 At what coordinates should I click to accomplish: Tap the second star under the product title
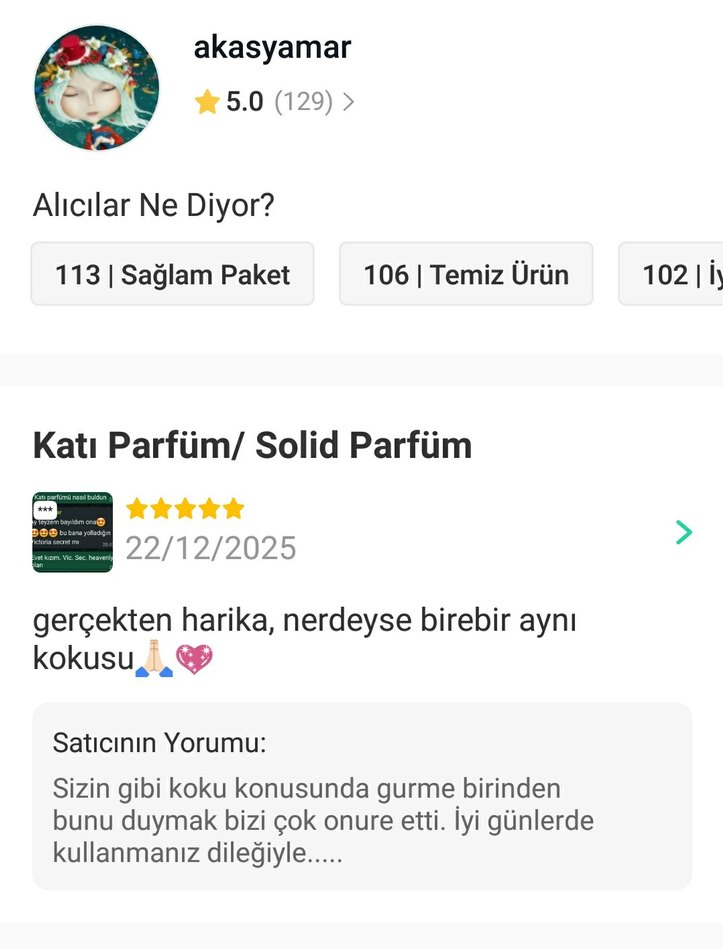[162, 508]
